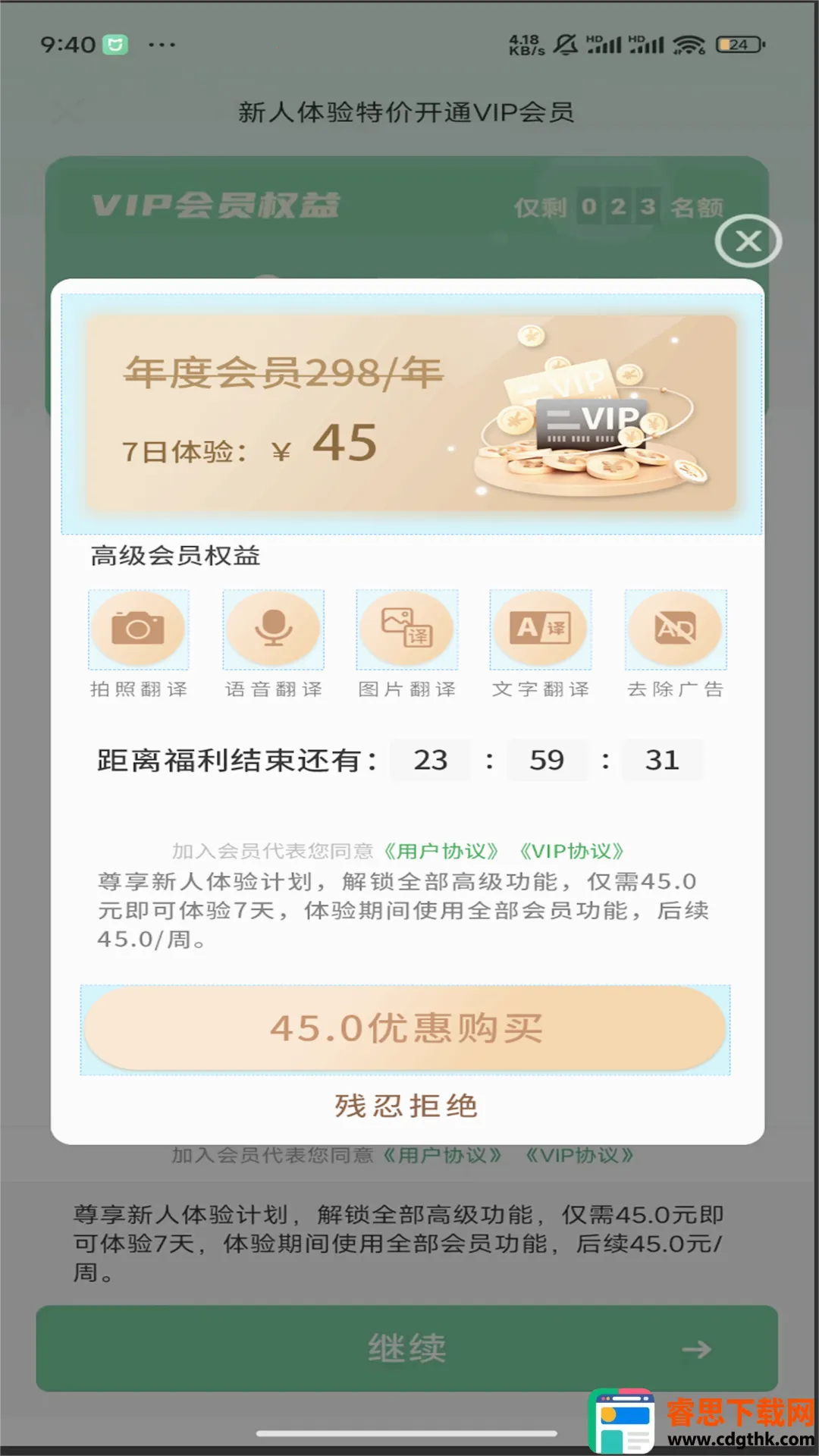
Task: Tap the 45.0优惠购买 button
Action: [405, 1029]
